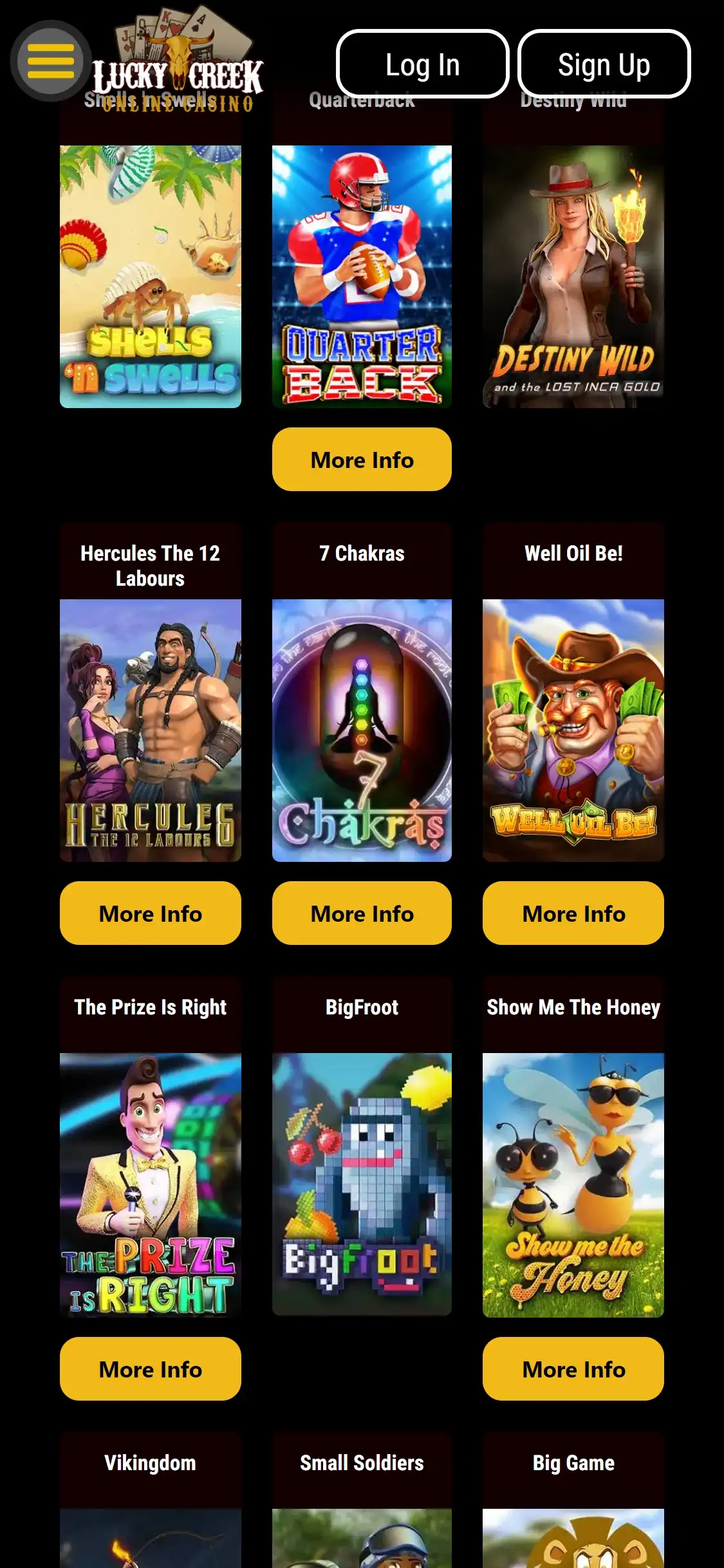The height and width of the screenshot is (1568, 724).
Task: Click the Hercules The 12 Labours thumbnail
Action: coord(150,728)
